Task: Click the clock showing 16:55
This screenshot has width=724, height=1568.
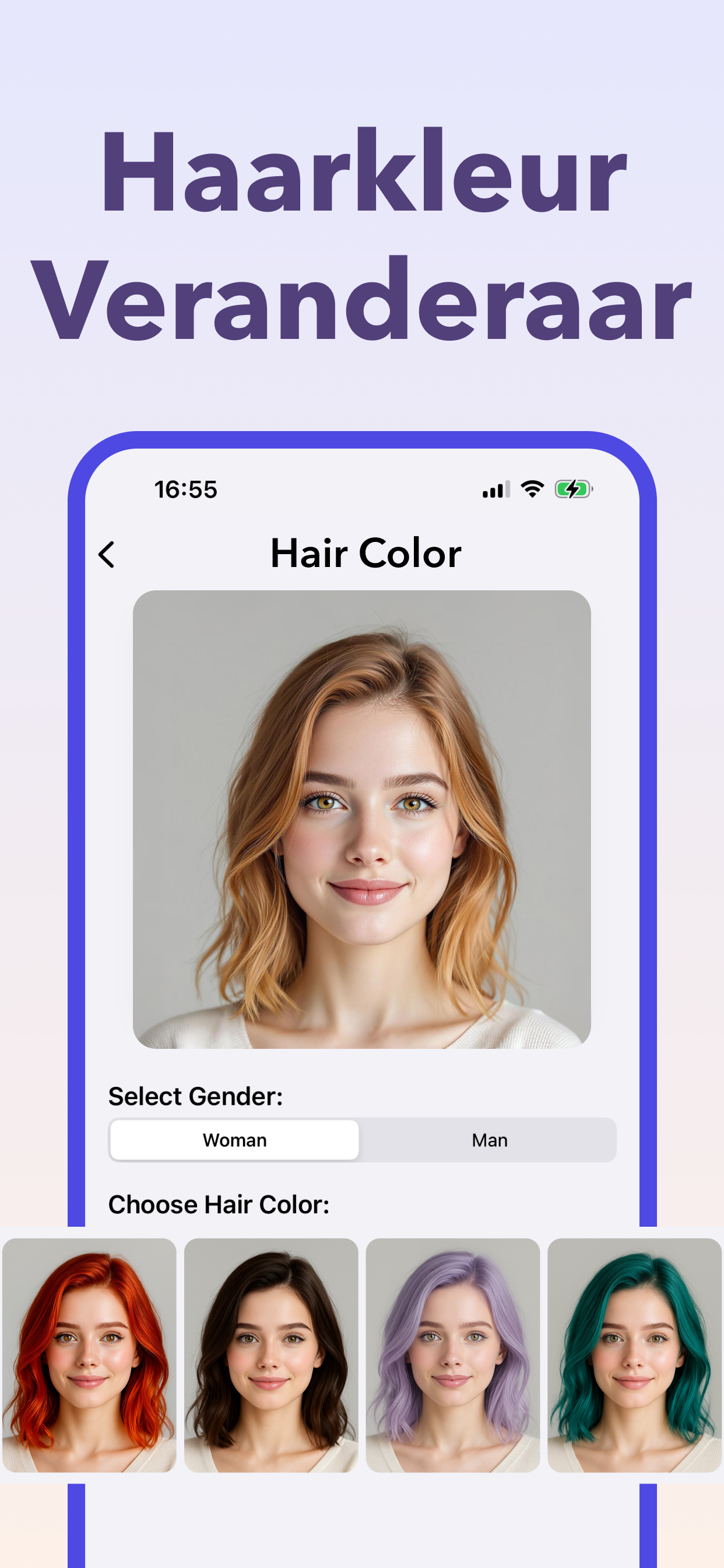Action: 185,489
